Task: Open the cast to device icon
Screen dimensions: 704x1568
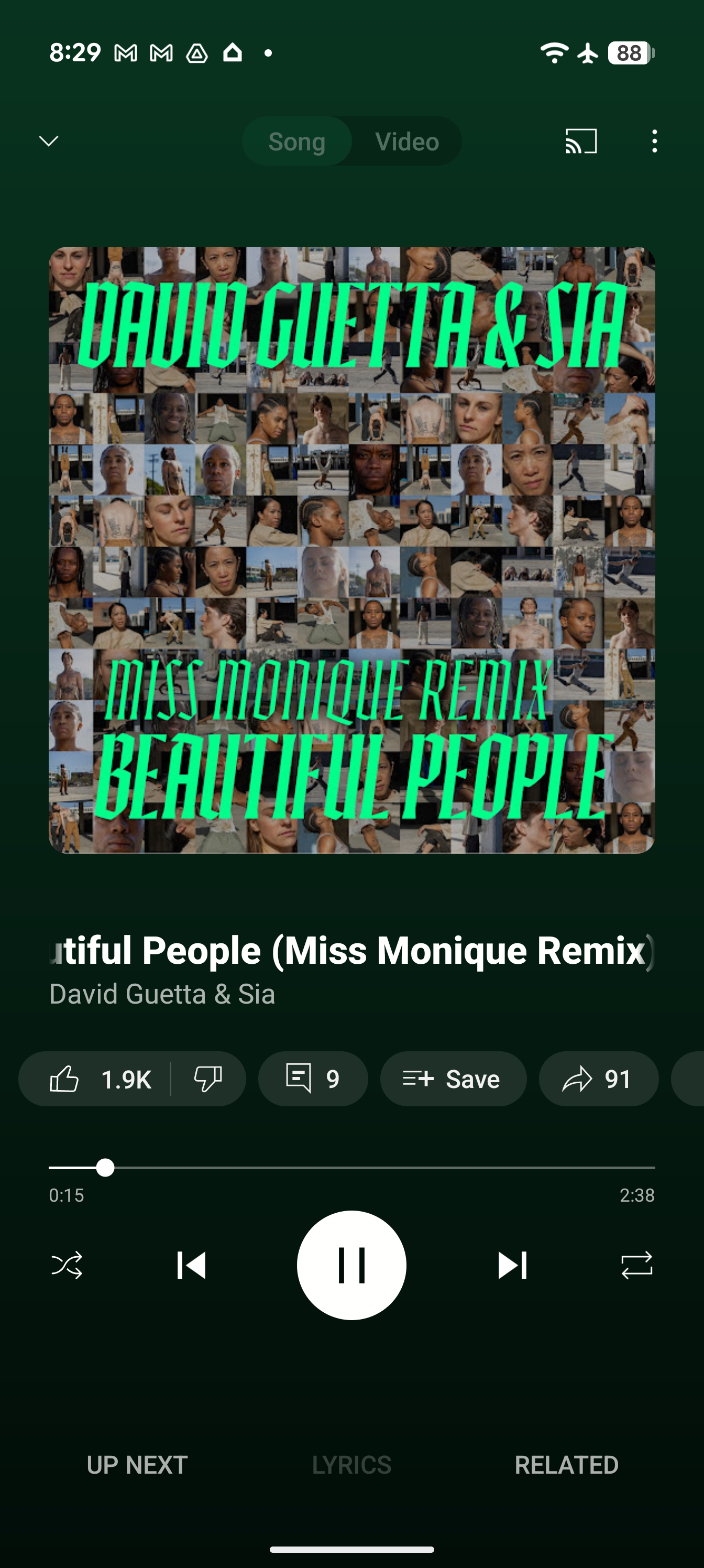Action: [x=580, y=141]
